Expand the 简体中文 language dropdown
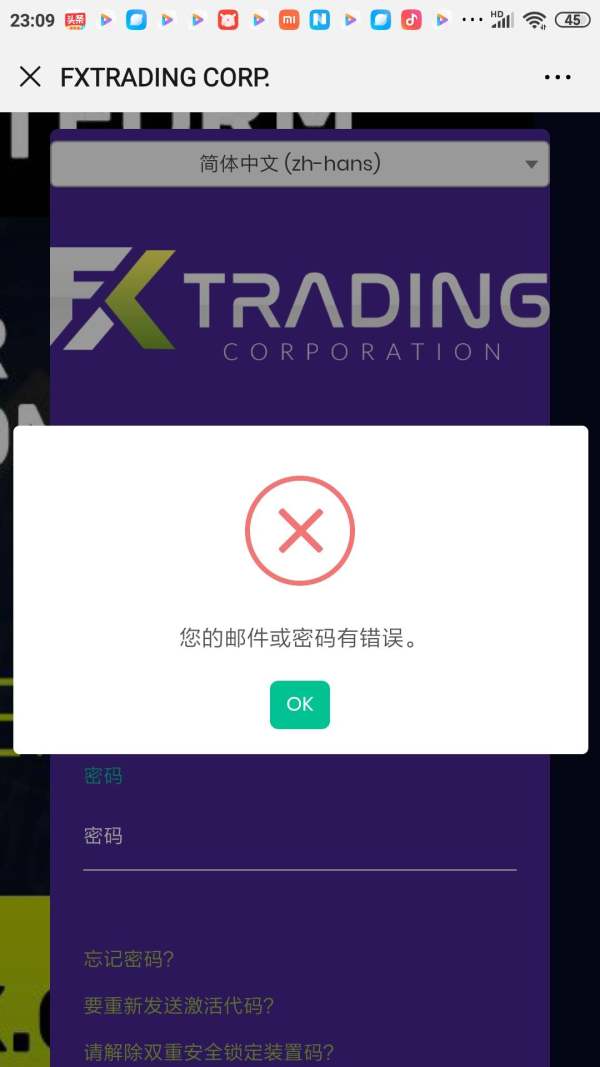Viewport: 600px width, 1067px height. tap(299, 164)
